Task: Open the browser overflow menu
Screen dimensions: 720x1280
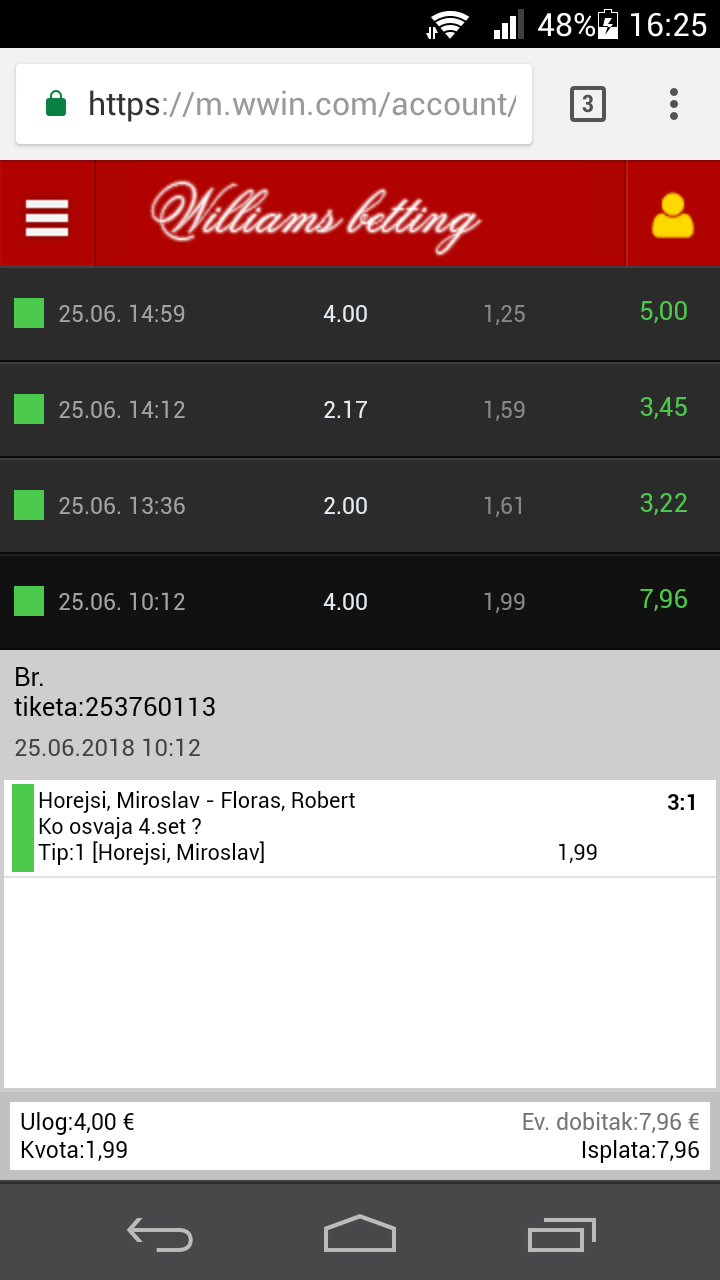Action: pyautogui.click(x=674, y=104)
